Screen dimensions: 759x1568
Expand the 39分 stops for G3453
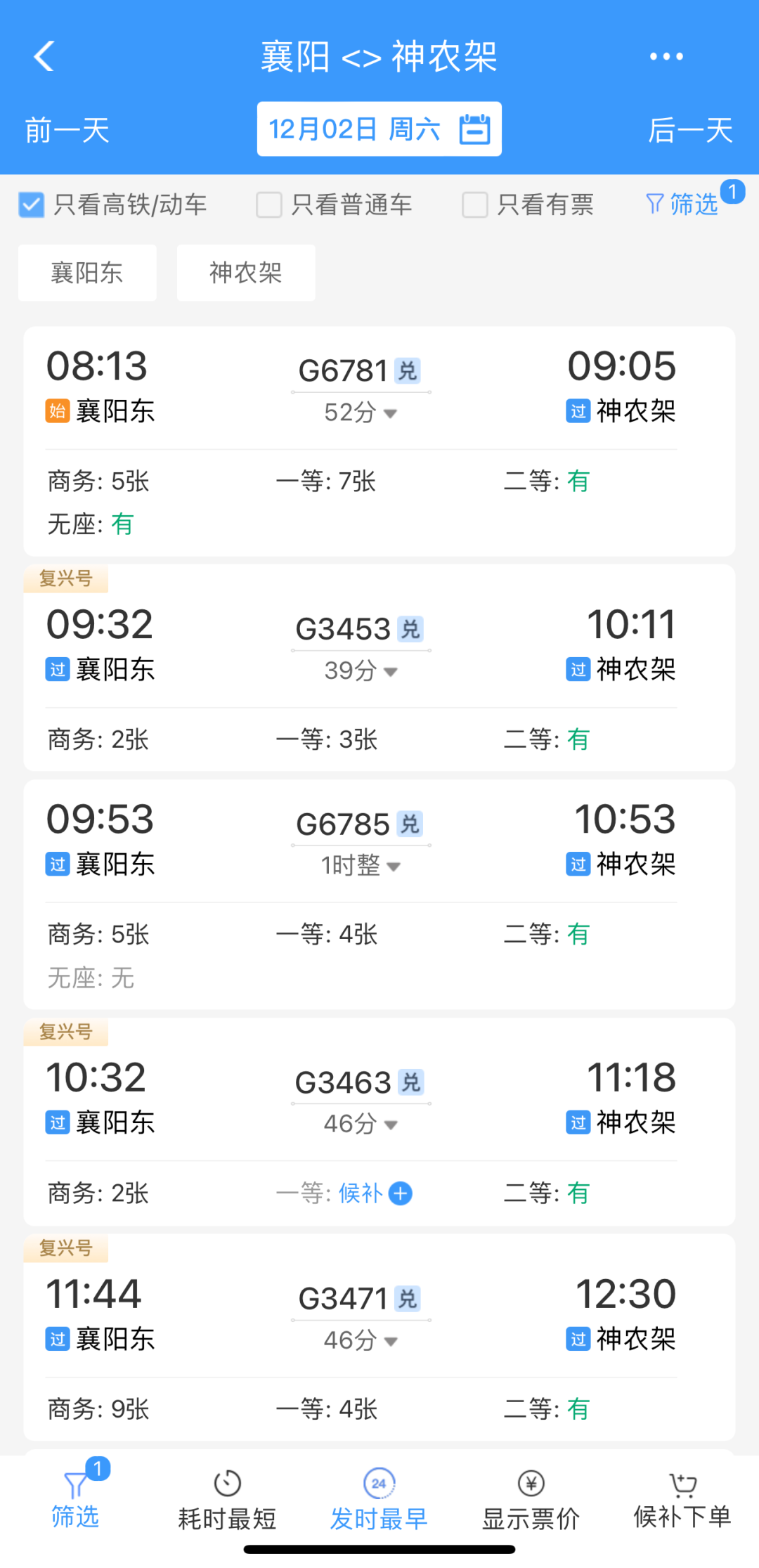(x=361, y=670)
